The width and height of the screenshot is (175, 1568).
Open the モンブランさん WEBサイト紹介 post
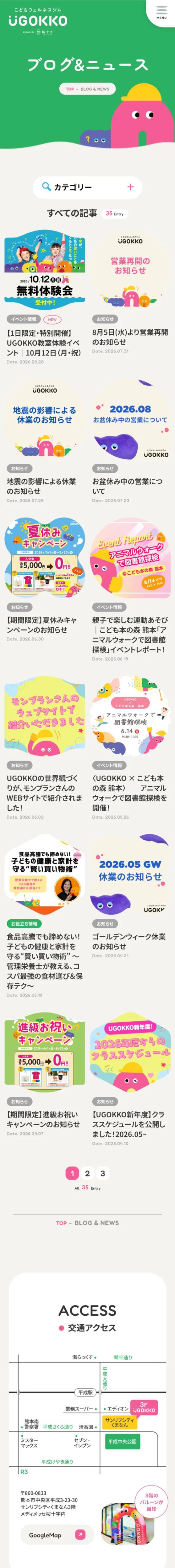click(45, 747)
